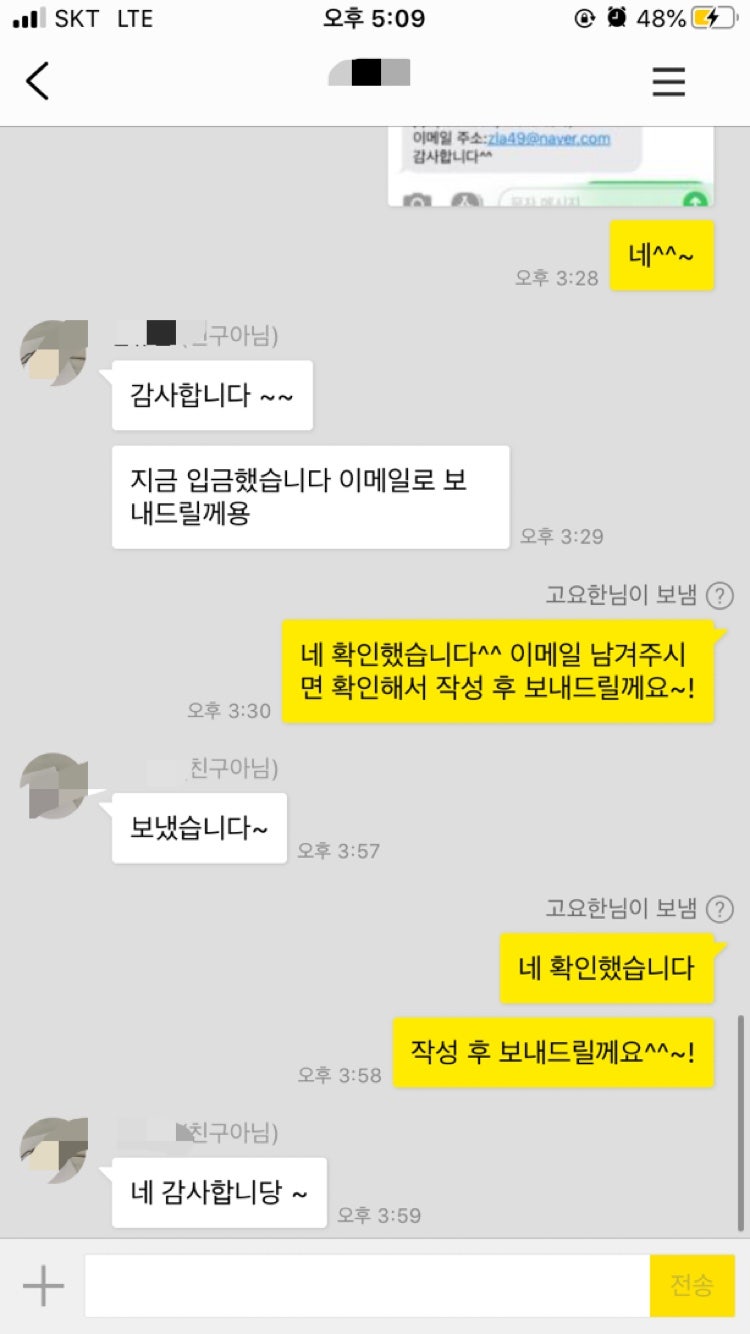Screen dimensions: 750x1334
Task: Open profile picture next to 네 감사합니당 message
Action: coord(53,1151)
